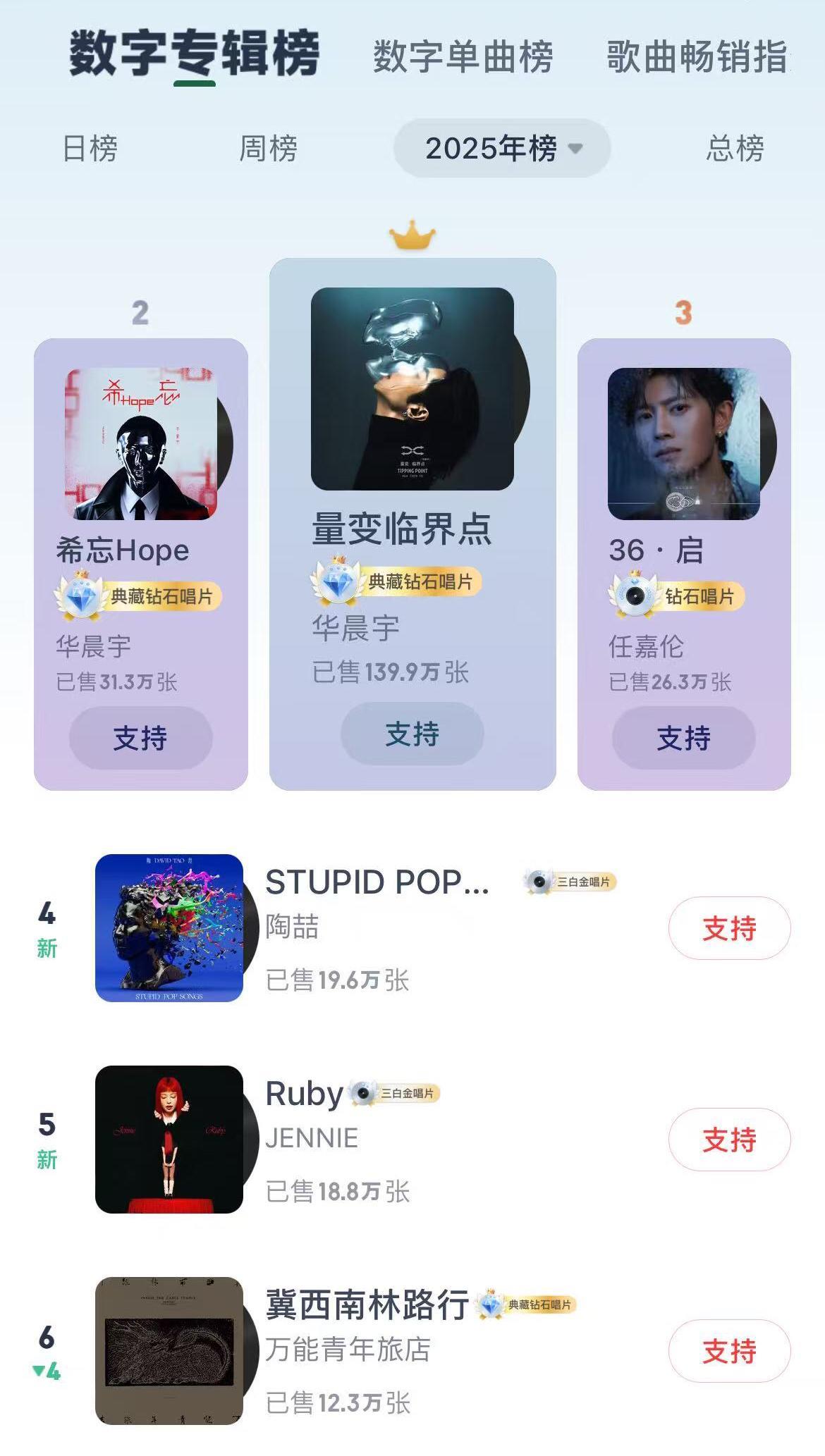The width and height of the screenshot is (825, 1456).
Task: Support the album 希忘Hope
Action: pos(140,738)
